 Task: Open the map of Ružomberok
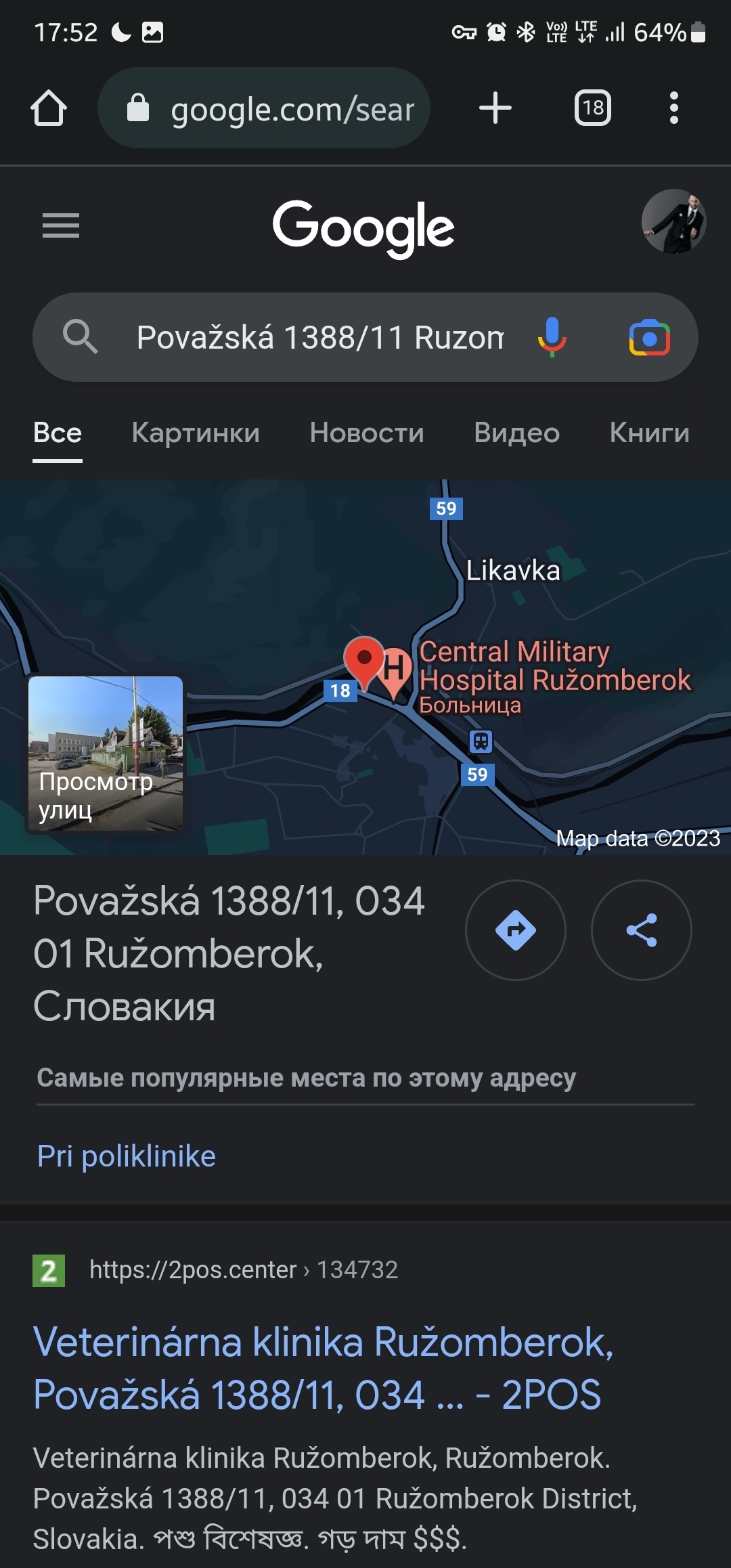tap(474, 609)
